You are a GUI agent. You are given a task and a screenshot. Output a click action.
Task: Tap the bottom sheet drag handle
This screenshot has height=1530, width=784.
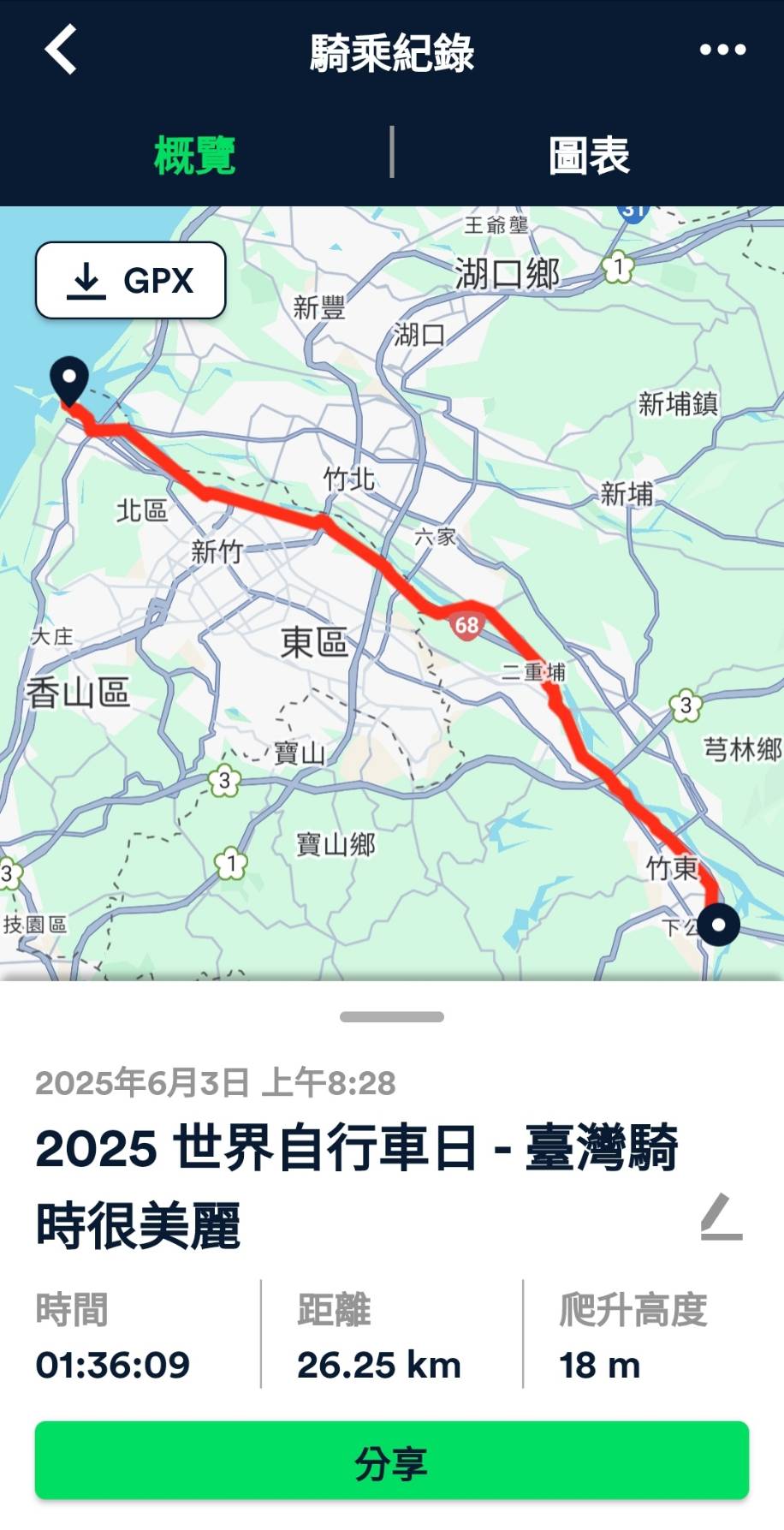pos(392,1017)
